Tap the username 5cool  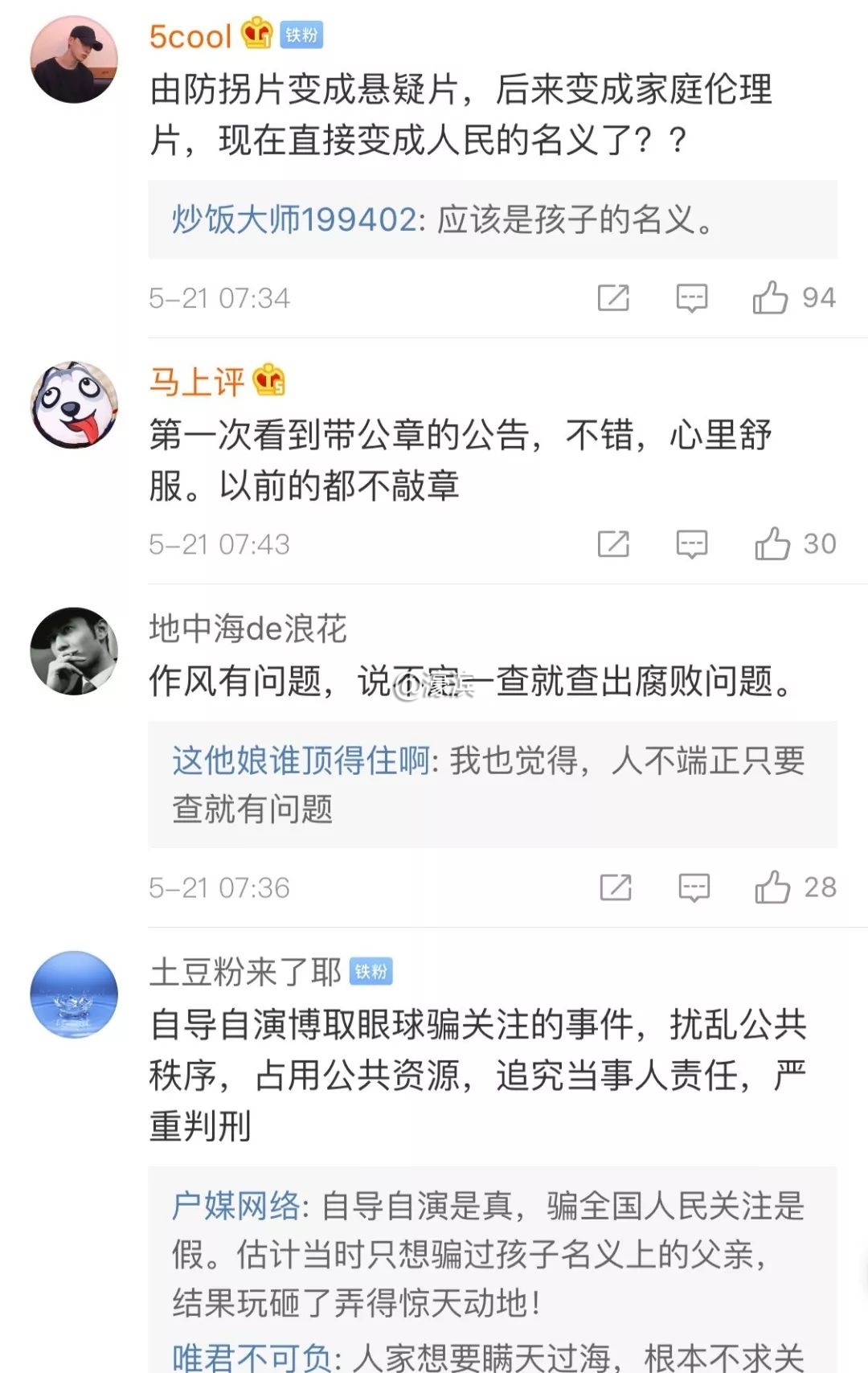(x=190, y=36)
